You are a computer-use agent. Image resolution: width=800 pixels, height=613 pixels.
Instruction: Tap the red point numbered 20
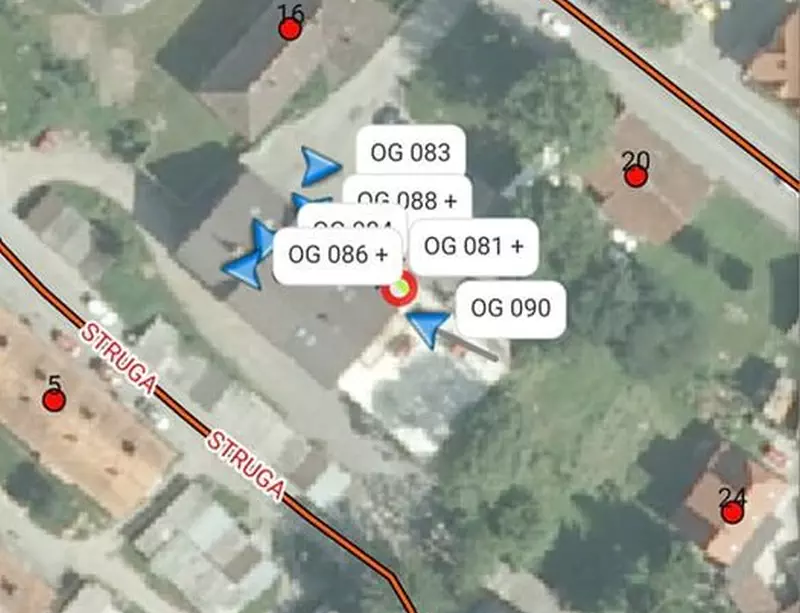tap(635, 177)
